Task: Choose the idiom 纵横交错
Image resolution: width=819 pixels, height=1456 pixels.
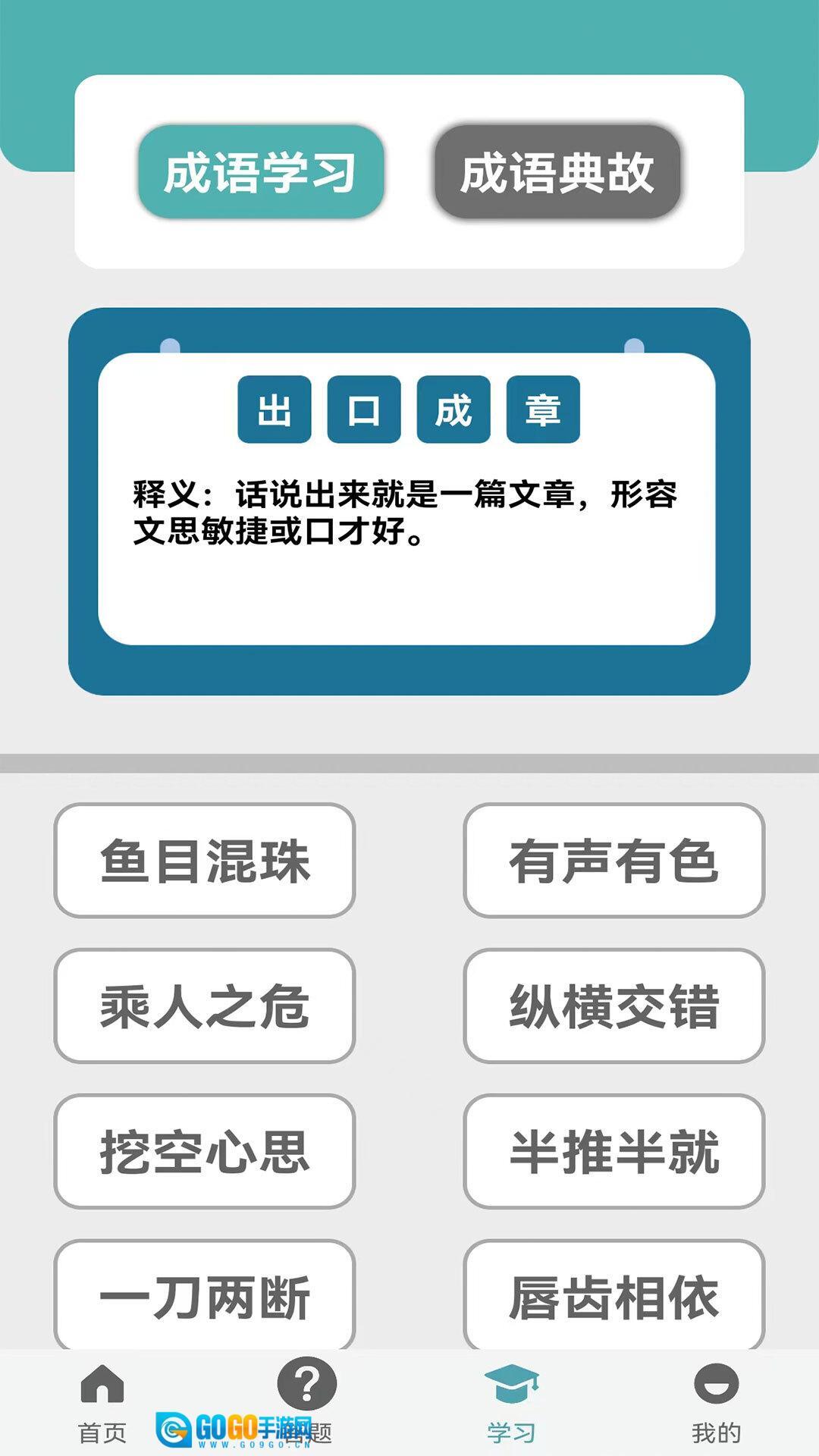Action: pos(613,1006)
